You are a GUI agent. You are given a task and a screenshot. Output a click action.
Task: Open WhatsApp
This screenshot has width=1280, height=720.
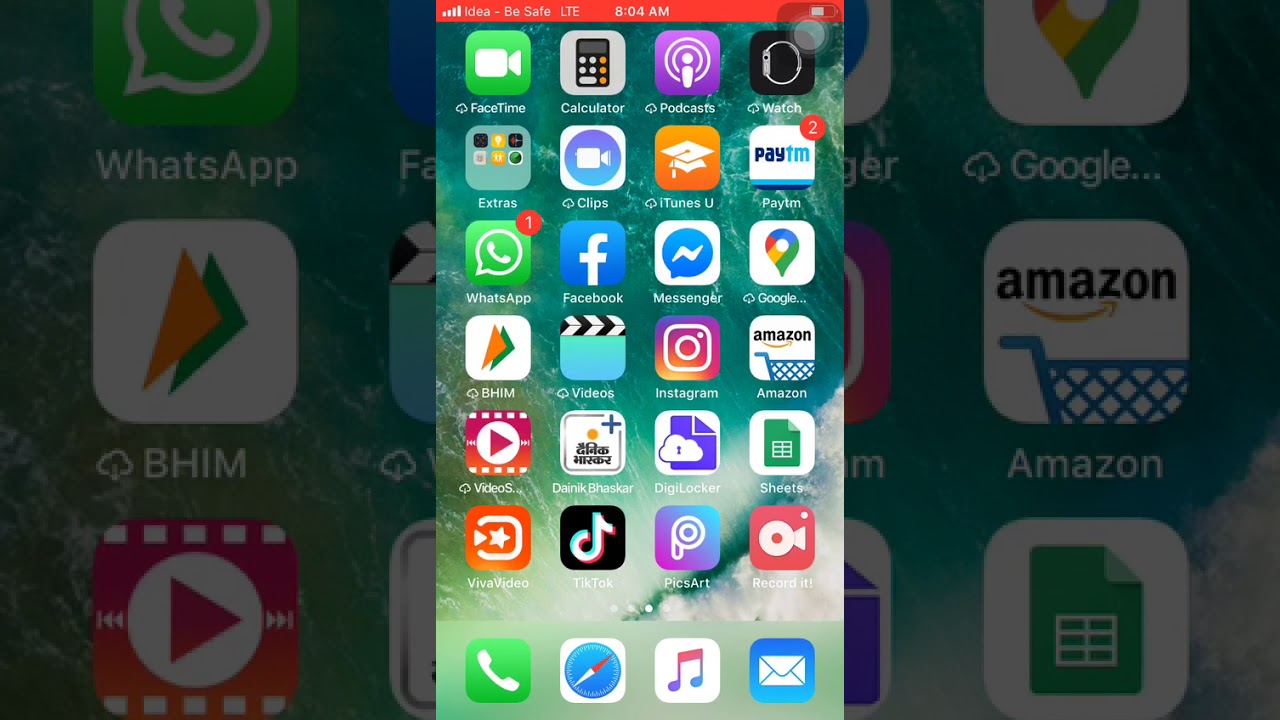click(x=498, y=253)
